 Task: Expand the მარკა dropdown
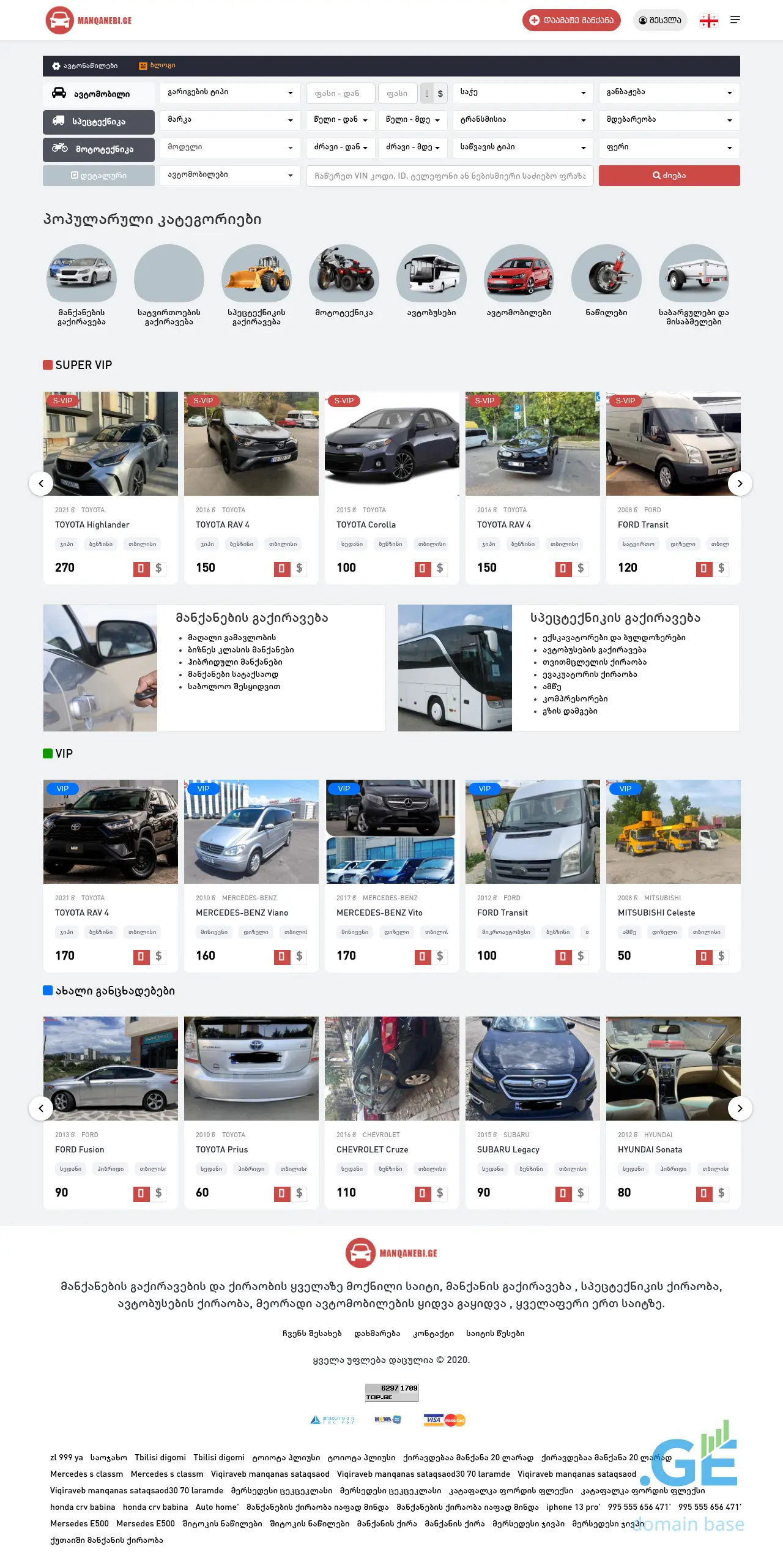(230, 120)
